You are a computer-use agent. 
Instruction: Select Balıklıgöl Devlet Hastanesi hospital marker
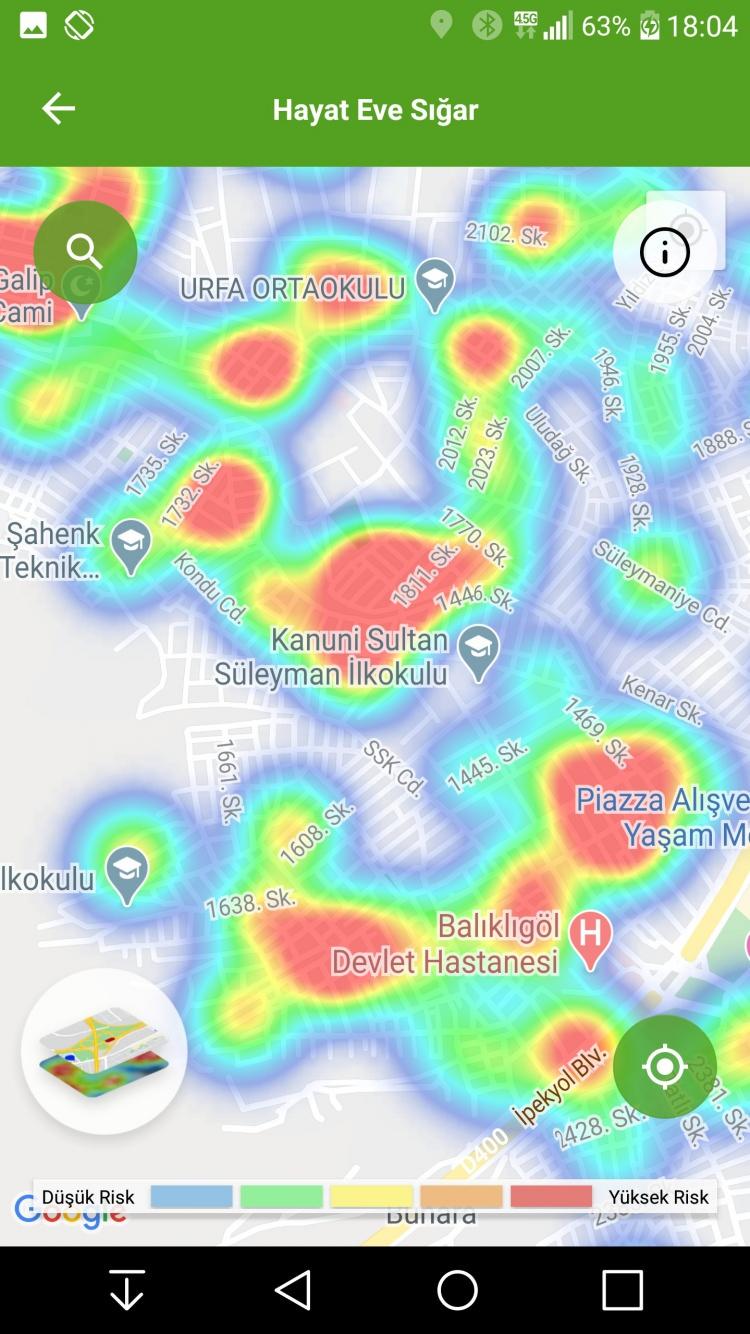[590, 938]
